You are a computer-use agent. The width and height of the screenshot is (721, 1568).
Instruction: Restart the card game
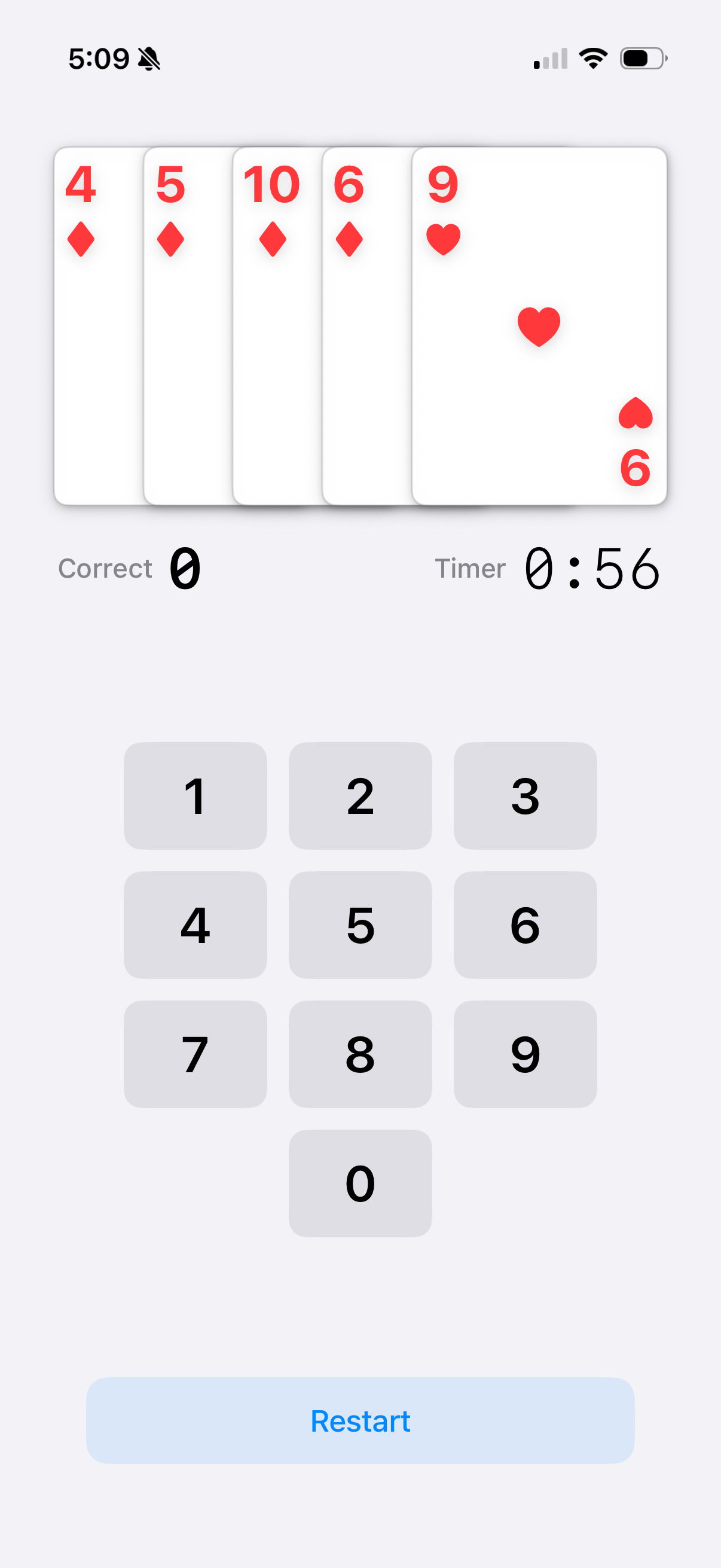pyautogui.click(x=360, y=1420)
